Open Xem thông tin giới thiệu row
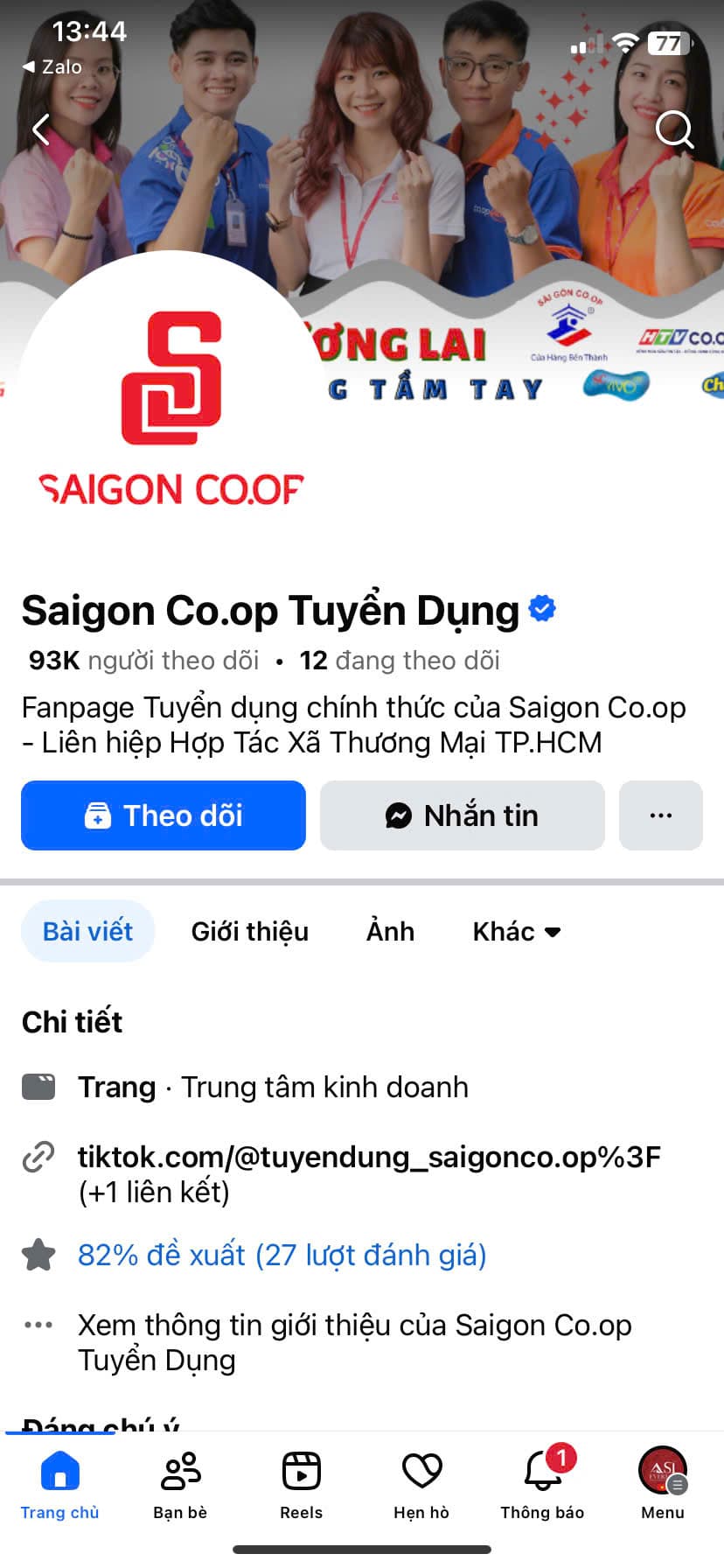This screenshot has height=1568, width=724. (x=354, y=1342)
